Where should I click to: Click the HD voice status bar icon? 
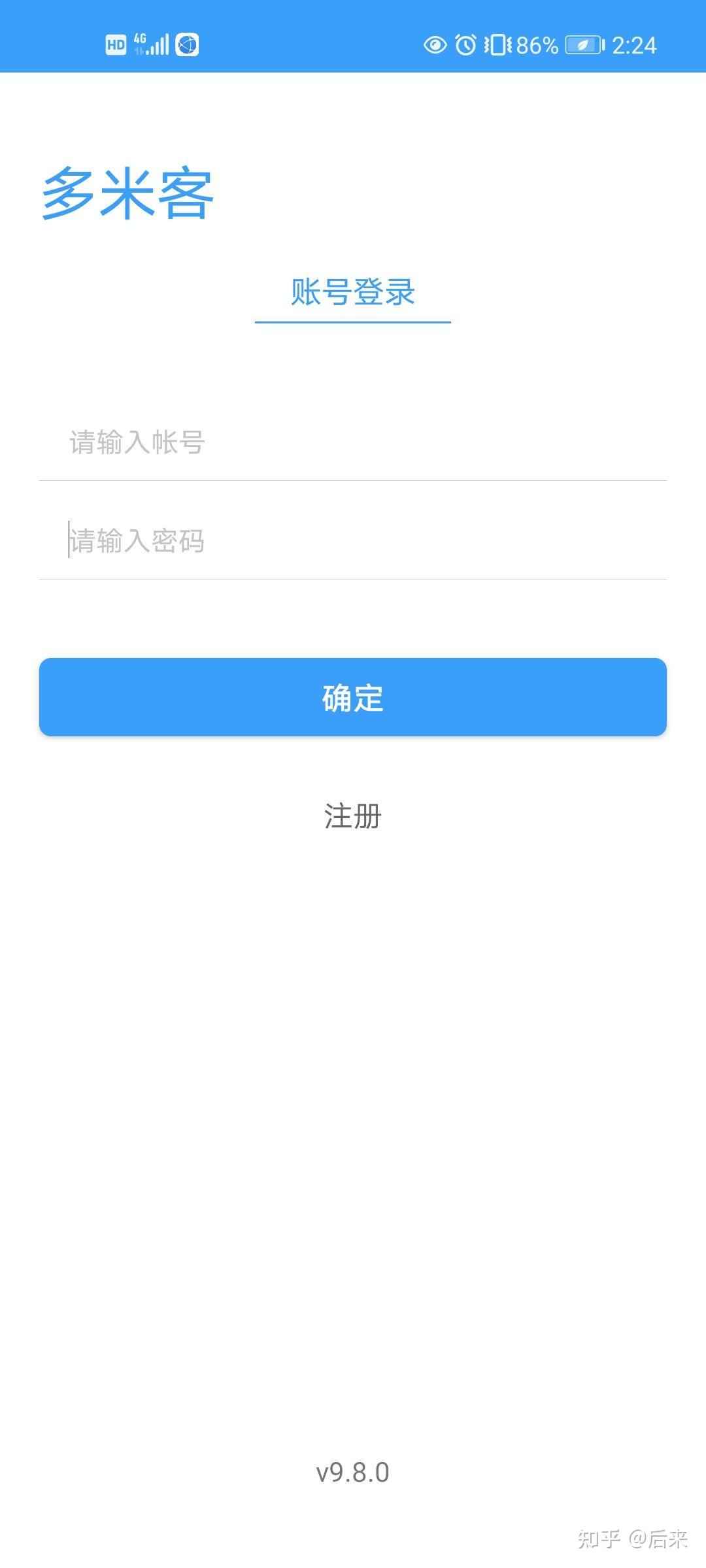coord(115,44)
